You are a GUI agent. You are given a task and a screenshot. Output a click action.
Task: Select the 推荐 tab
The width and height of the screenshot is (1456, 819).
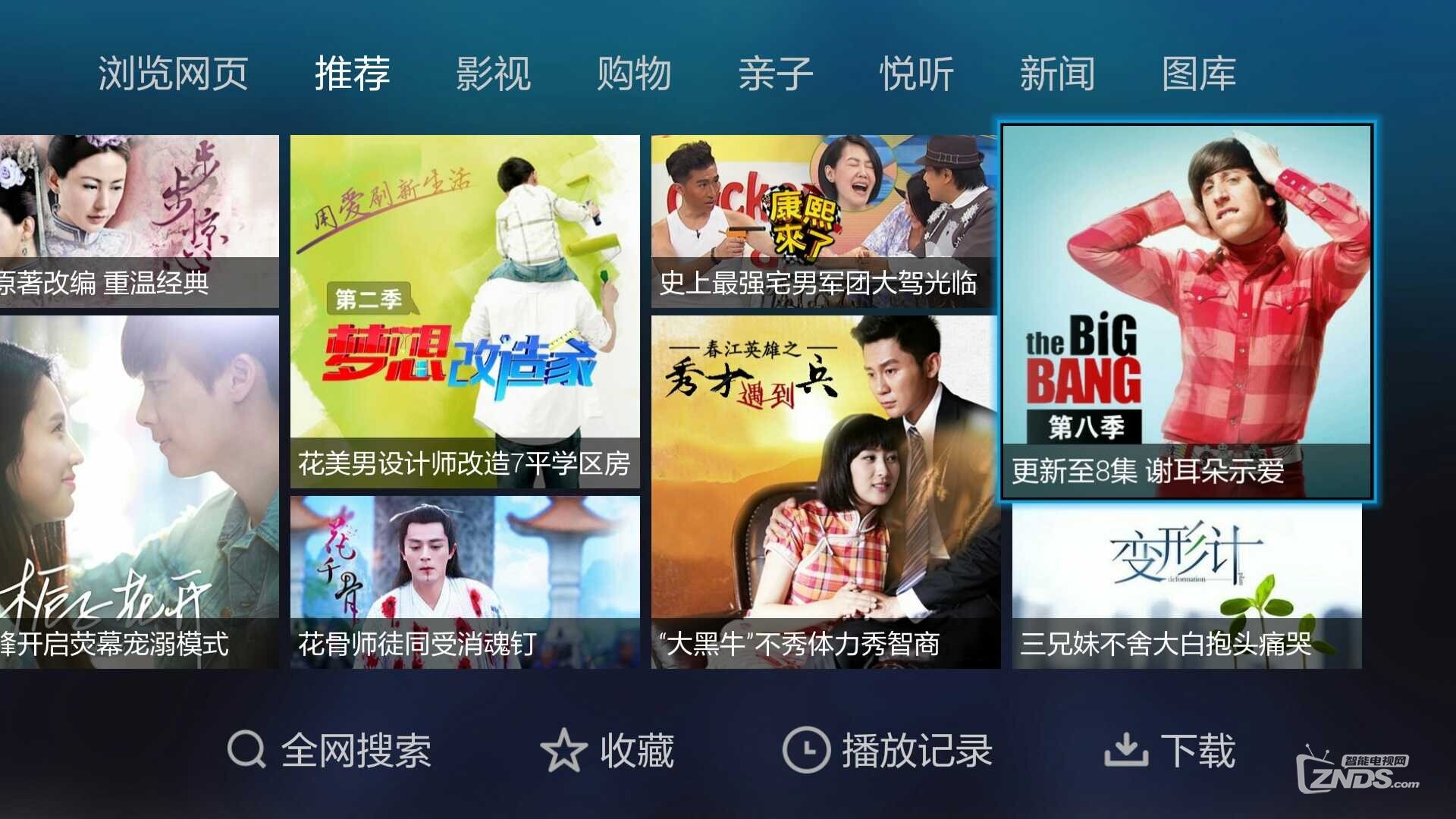[x=353, y=74]
